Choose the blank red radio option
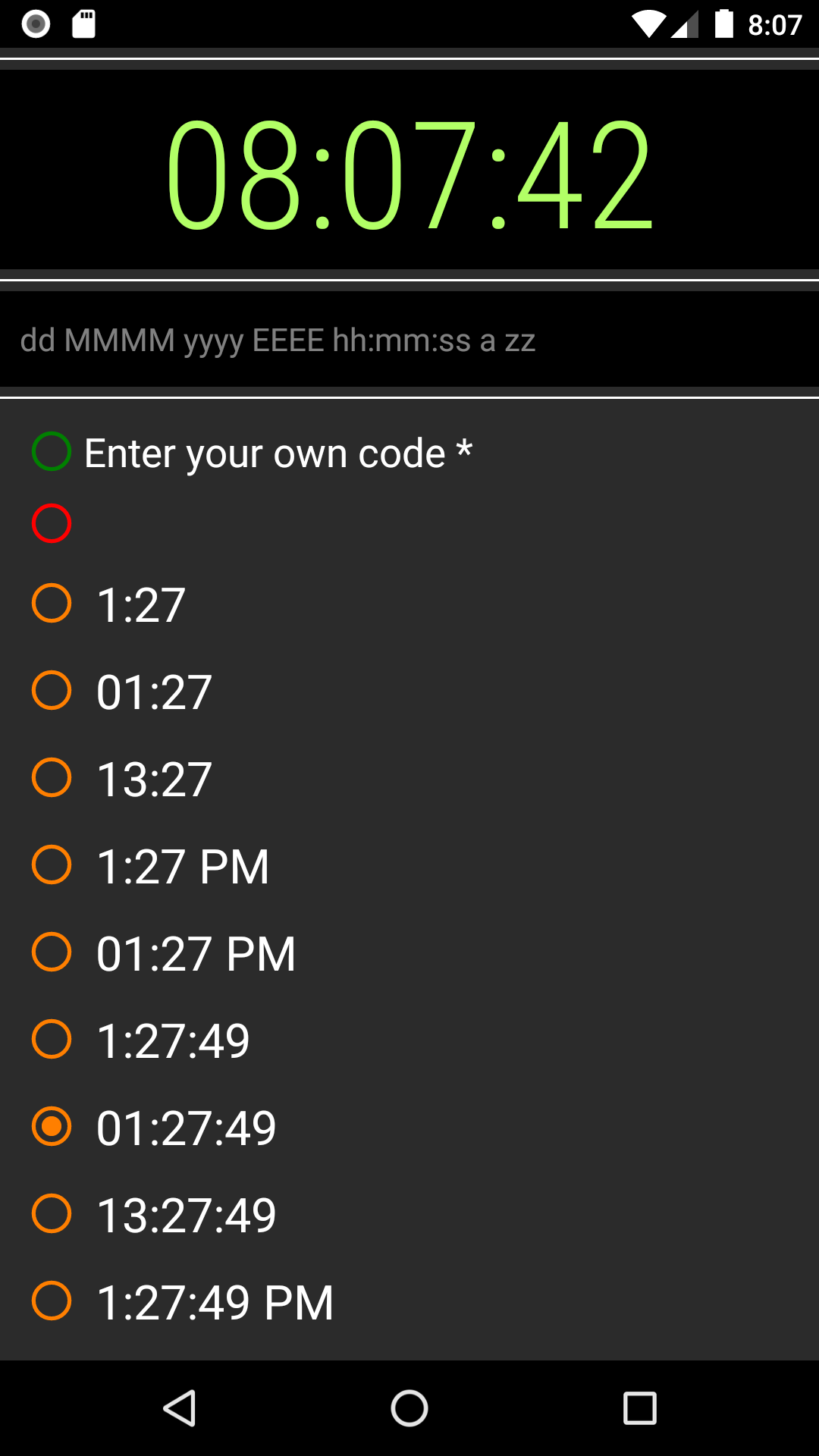Image resolution: width=819 pixels, height=1456 pixels. pyautogui.click(x=52, y=523)
